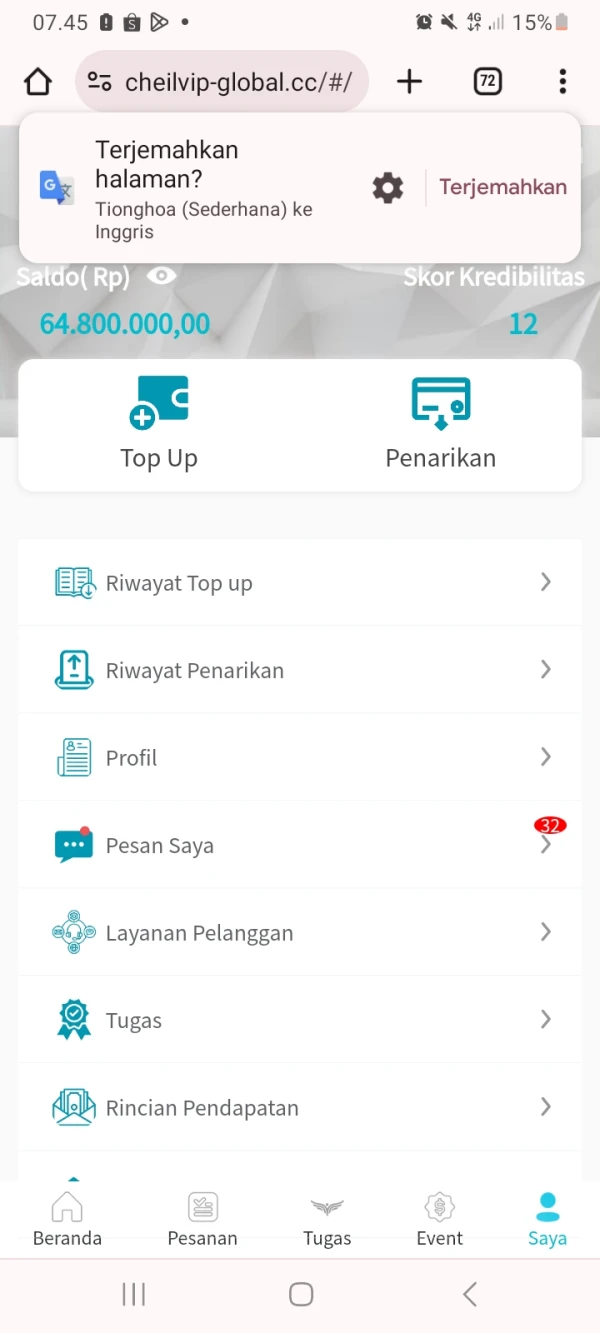Open the Profil row

pyautogui.click(x=300, y=758)
